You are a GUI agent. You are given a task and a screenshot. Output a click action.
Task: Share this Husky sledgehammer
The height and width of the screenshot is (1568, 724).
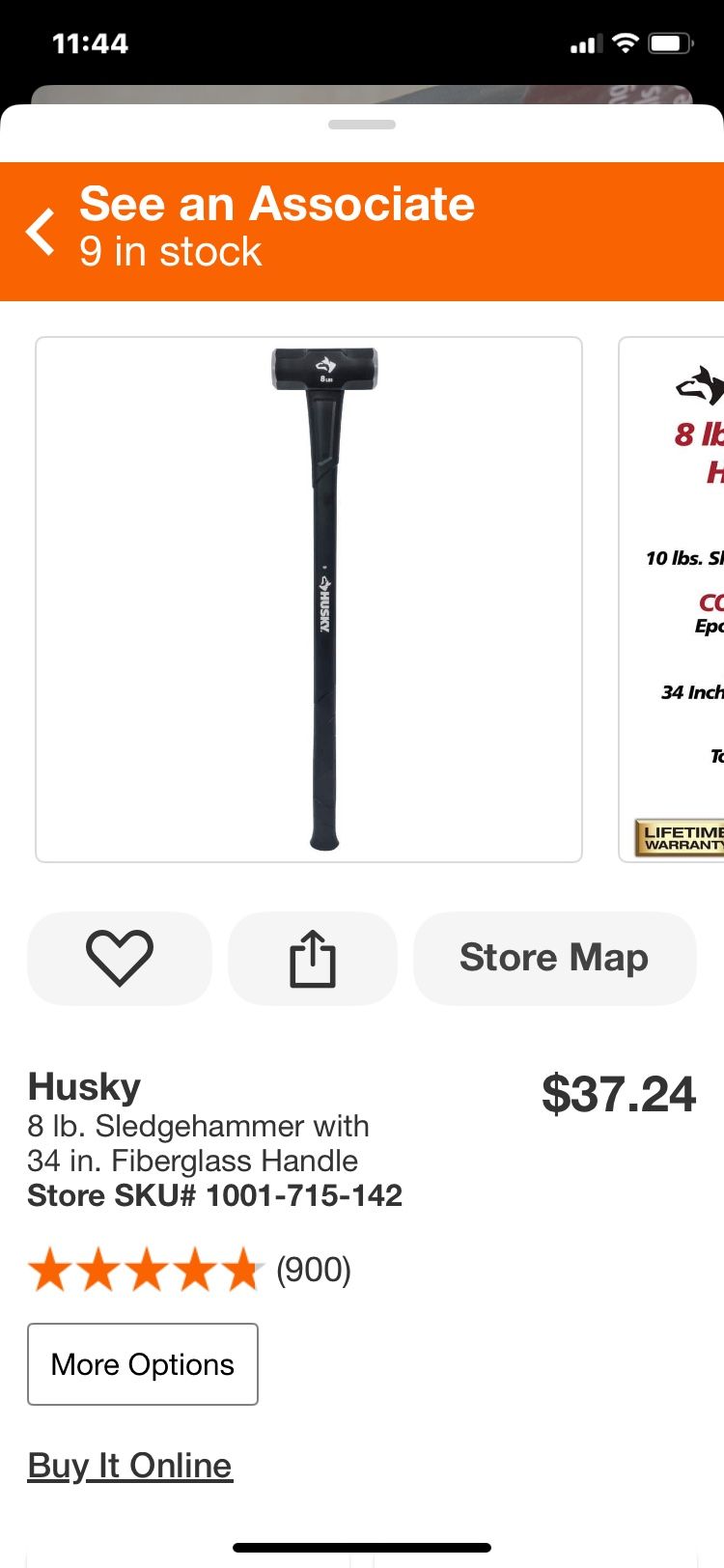click(x=313, y=958)
